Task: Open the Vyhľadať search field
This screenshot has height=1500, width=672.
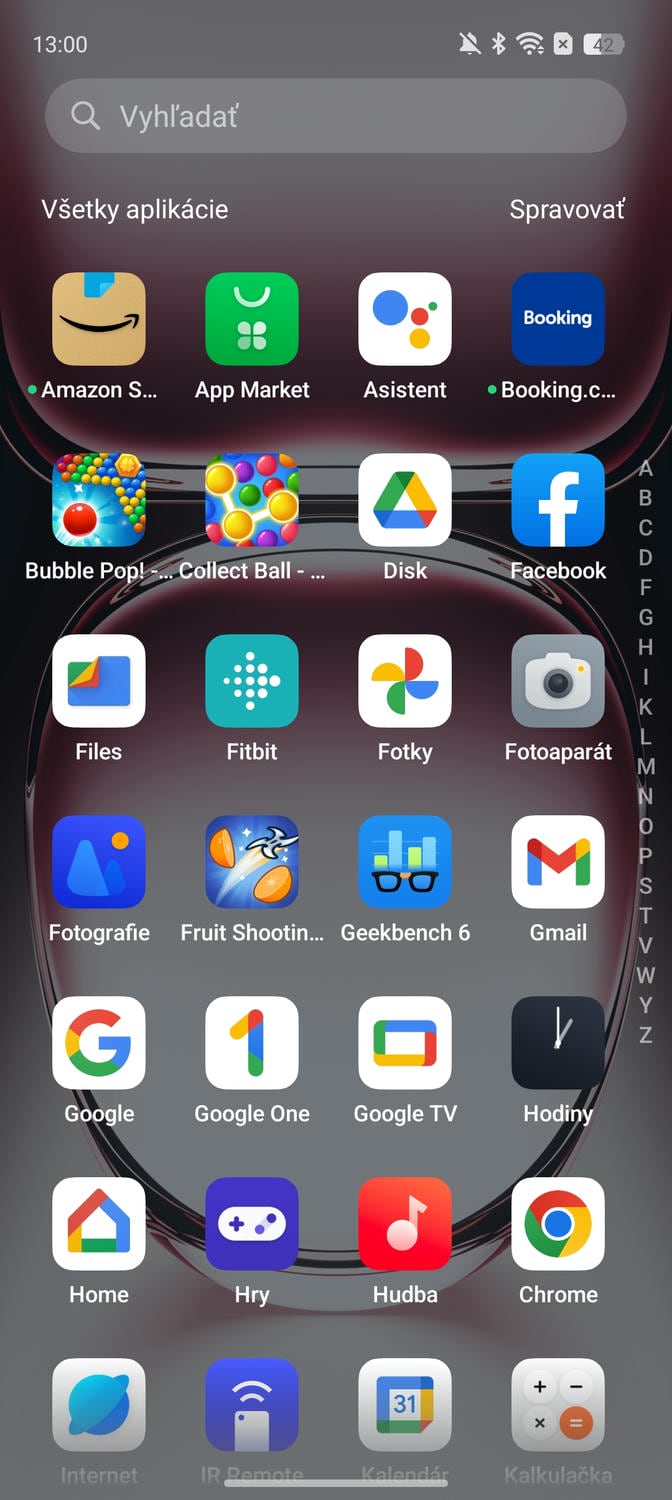Action: [x=335, y=116]
